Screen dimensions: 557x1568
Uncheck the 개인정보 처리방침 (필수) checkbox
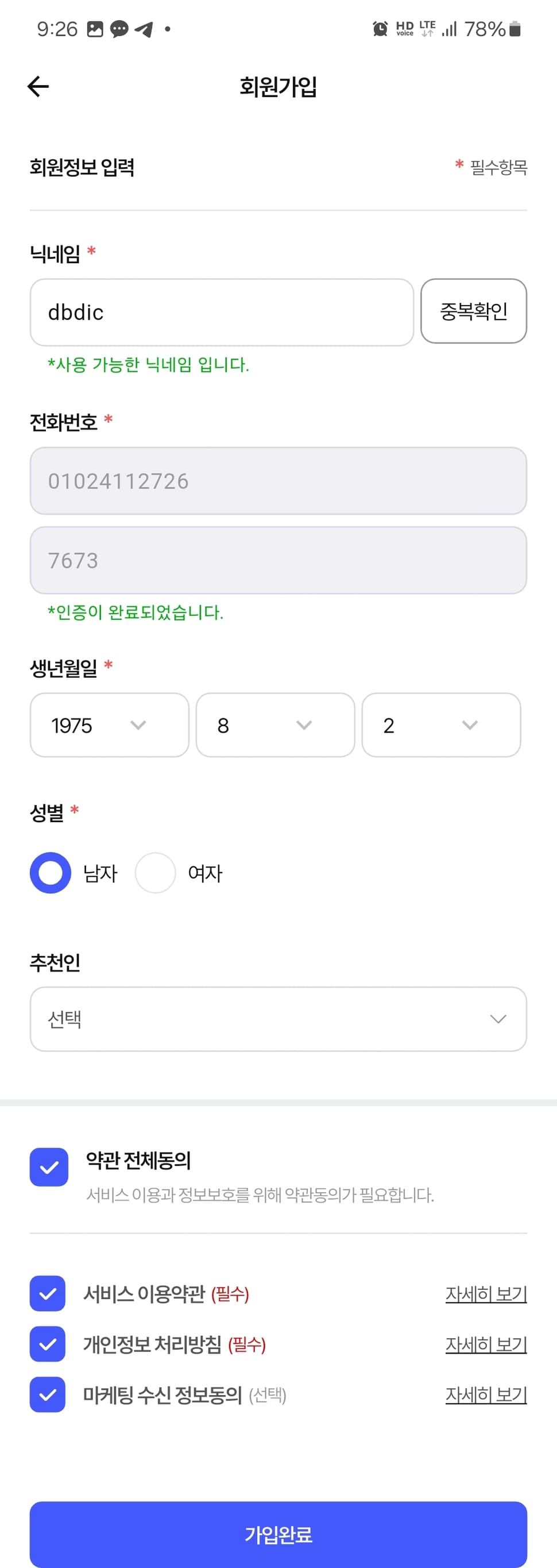[48, 1344]
